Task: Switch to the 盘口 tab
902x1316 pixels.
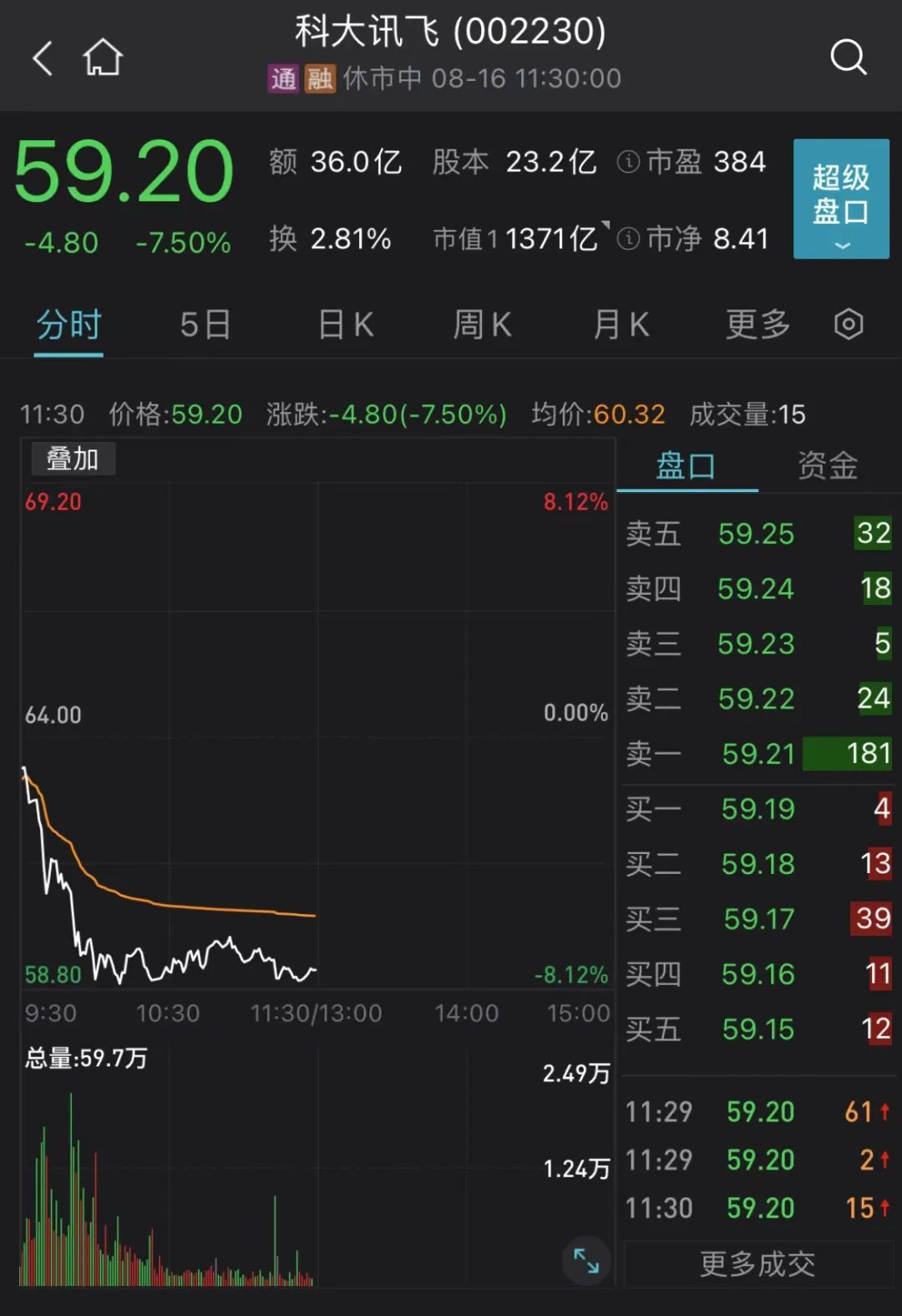Action: coord(686,466)
